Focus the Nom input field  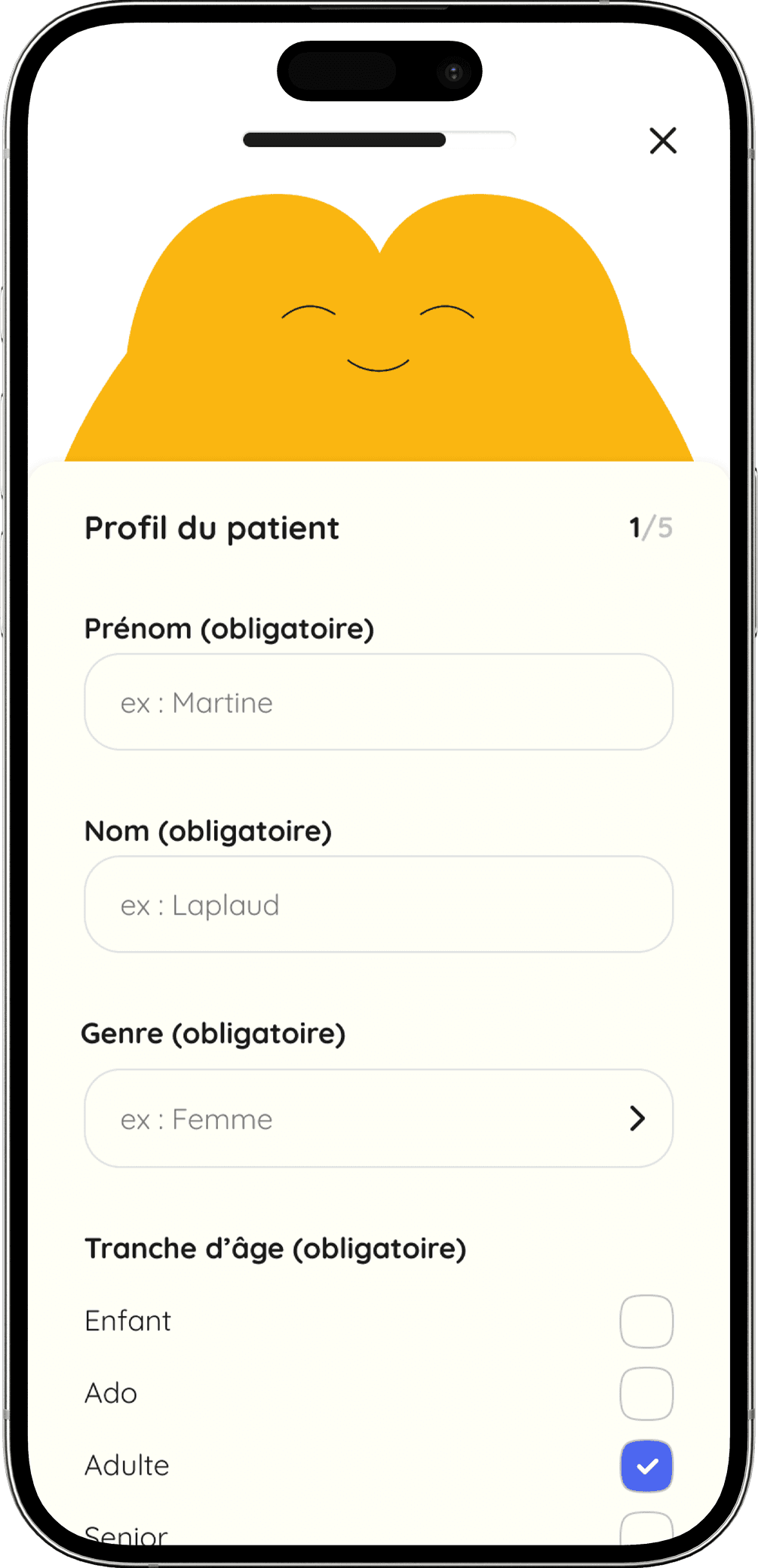378,904
